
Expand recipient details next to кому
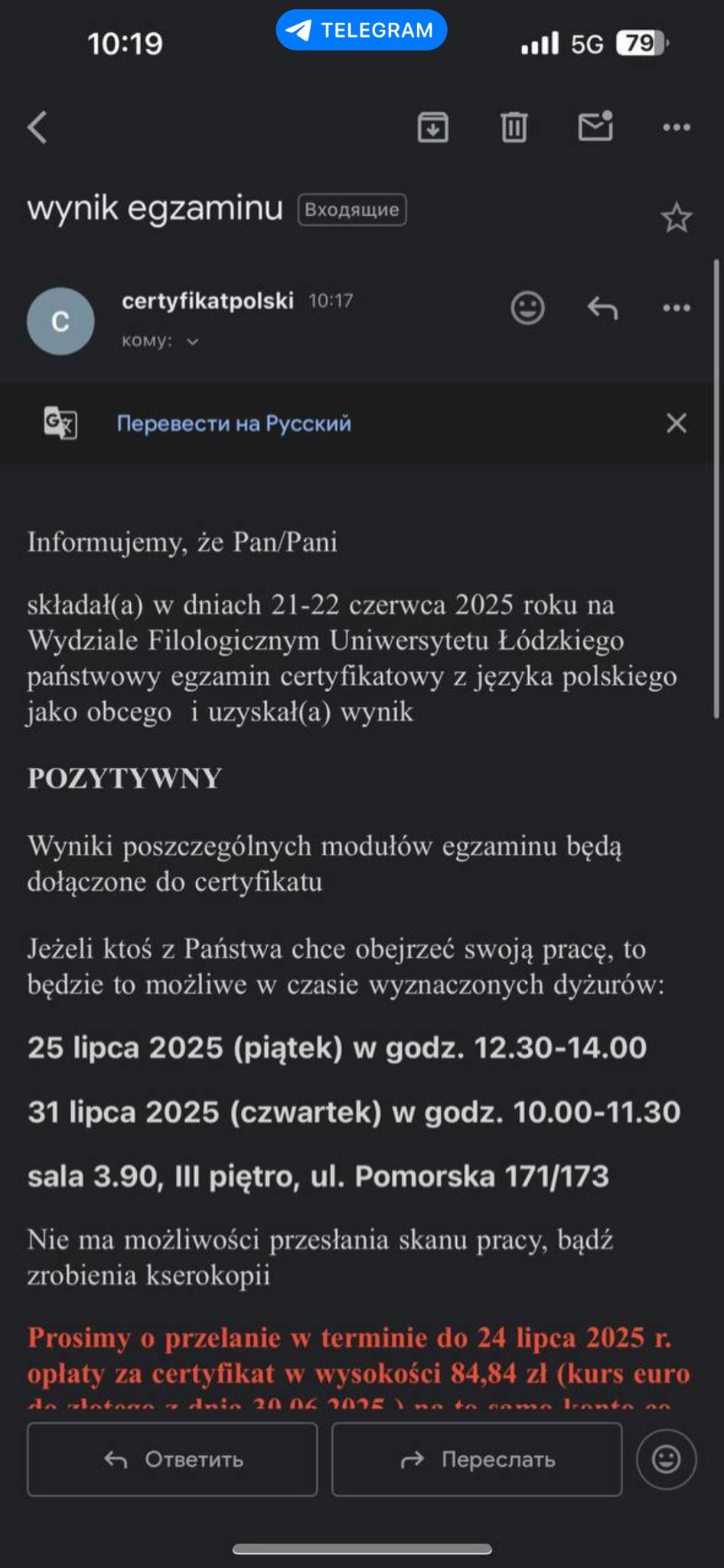192,341
